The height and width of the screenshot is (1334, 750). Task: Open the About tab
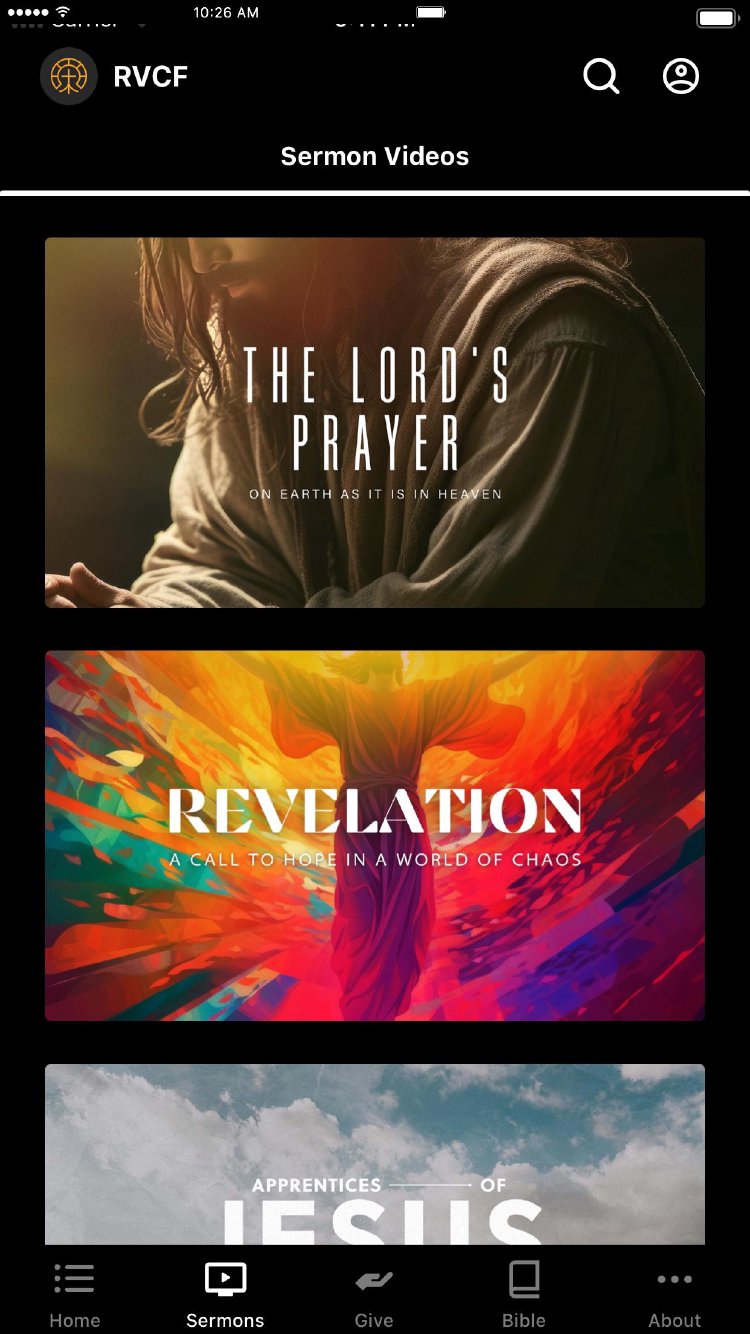coord(674,1294)
